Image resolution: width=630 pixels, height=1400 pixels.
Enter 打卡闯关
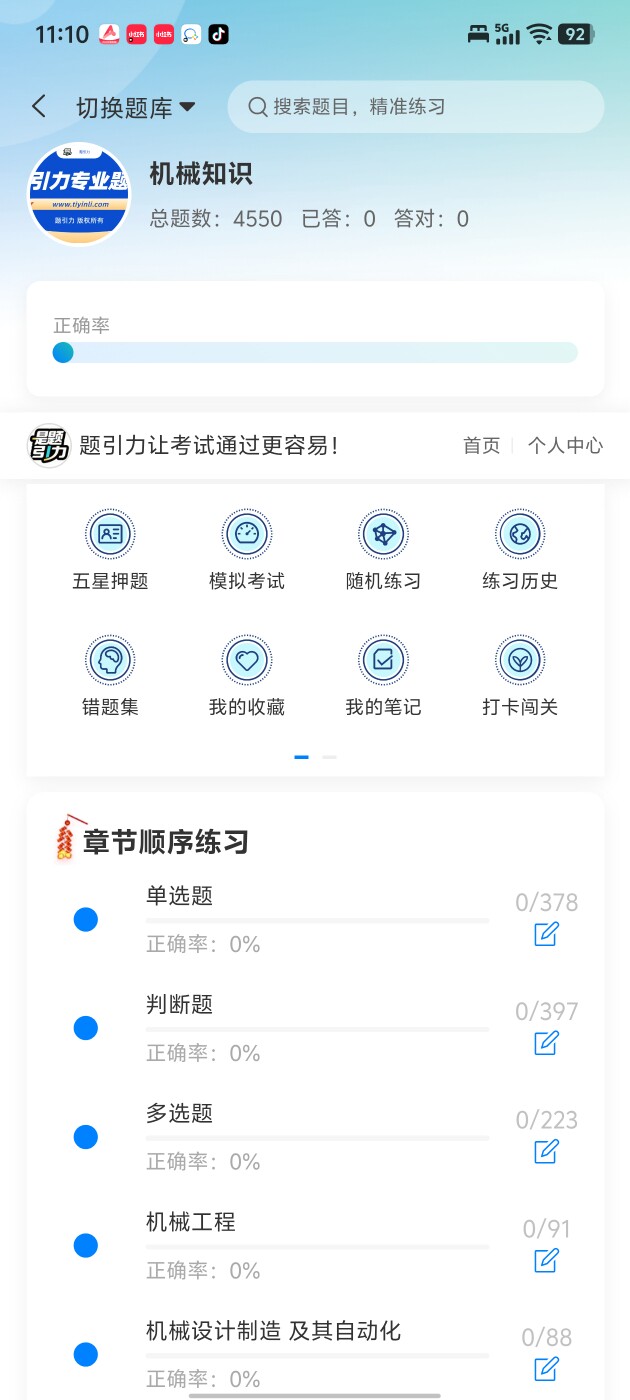tap(520, 675)
